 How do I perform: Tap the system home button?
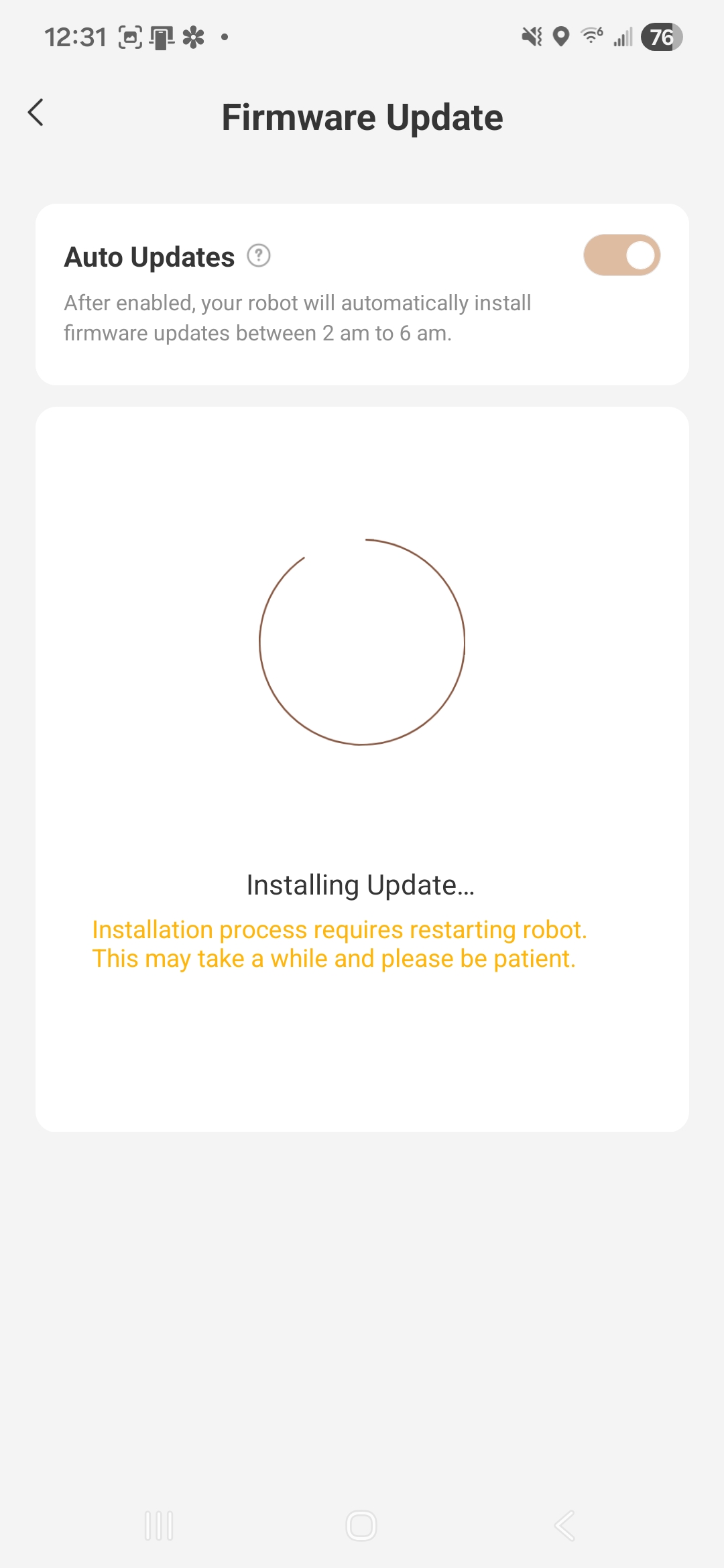tap(361, 1526)
